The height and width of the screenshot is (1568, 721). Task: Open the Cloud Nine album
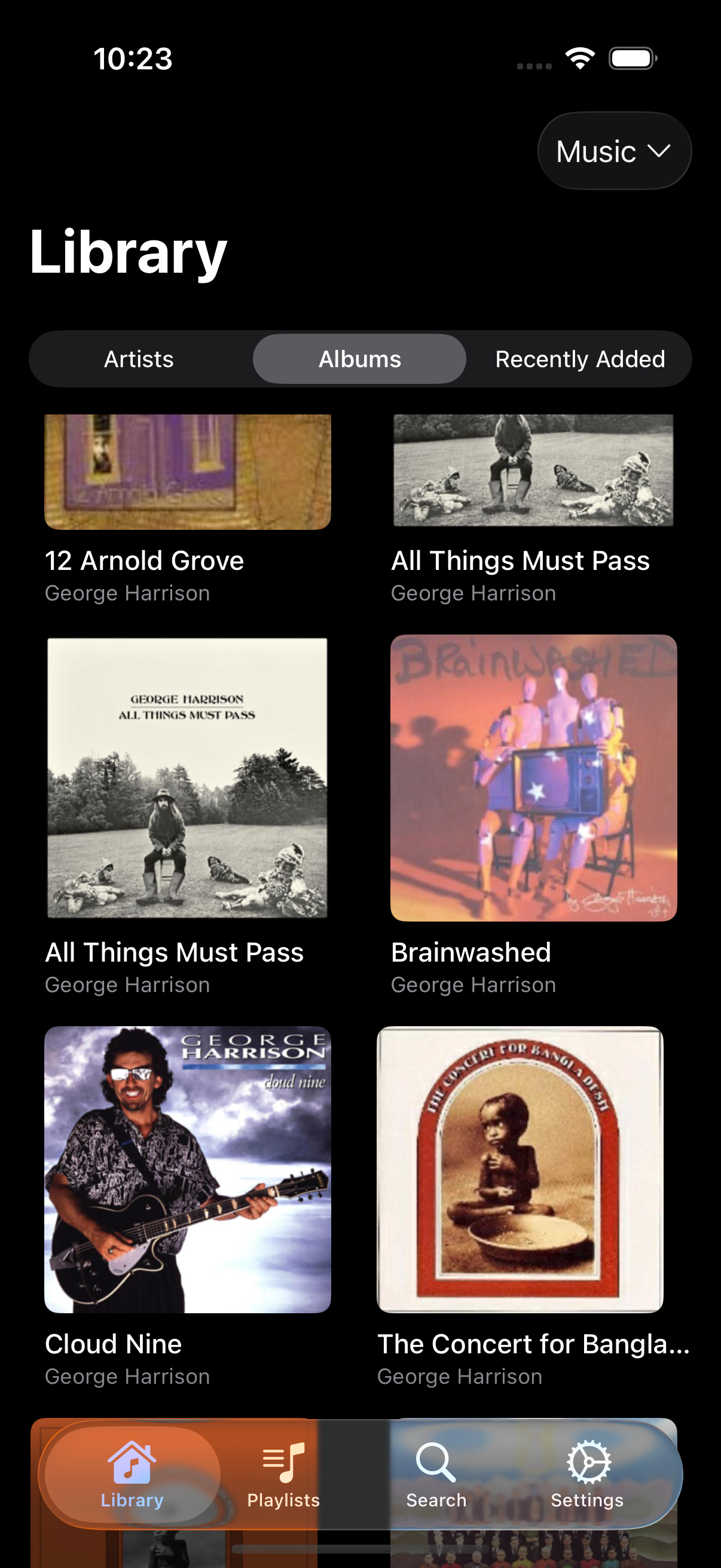187,1169
